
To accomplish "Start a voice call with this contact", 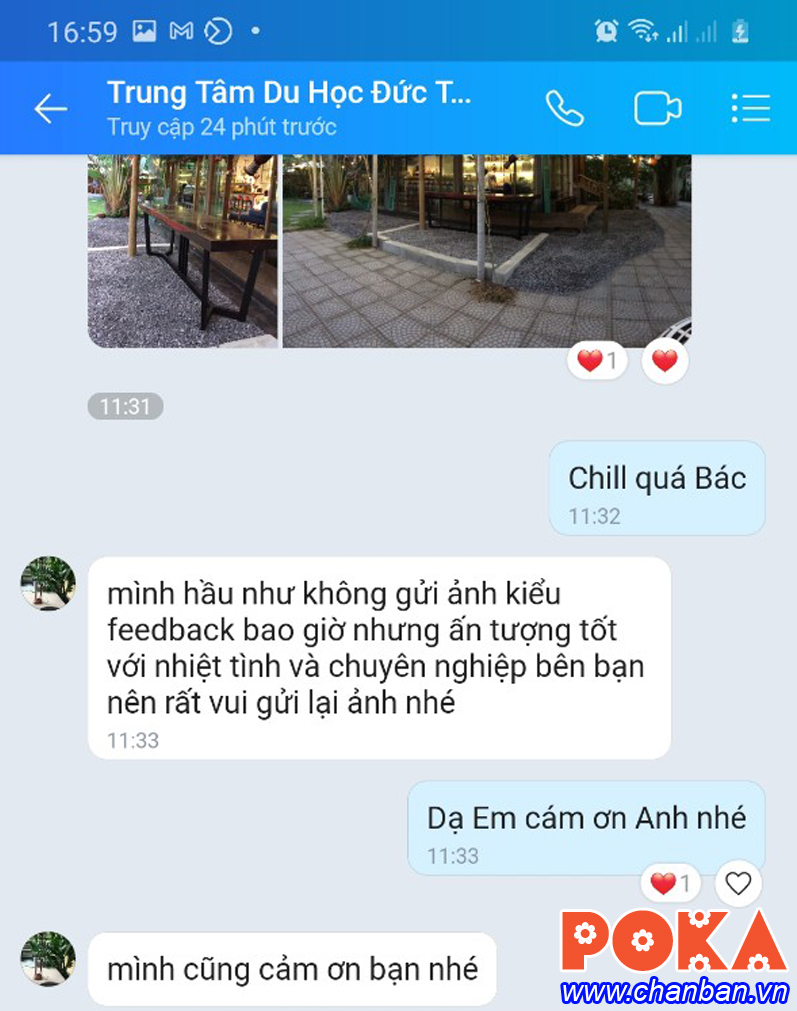I will [564, 108].
